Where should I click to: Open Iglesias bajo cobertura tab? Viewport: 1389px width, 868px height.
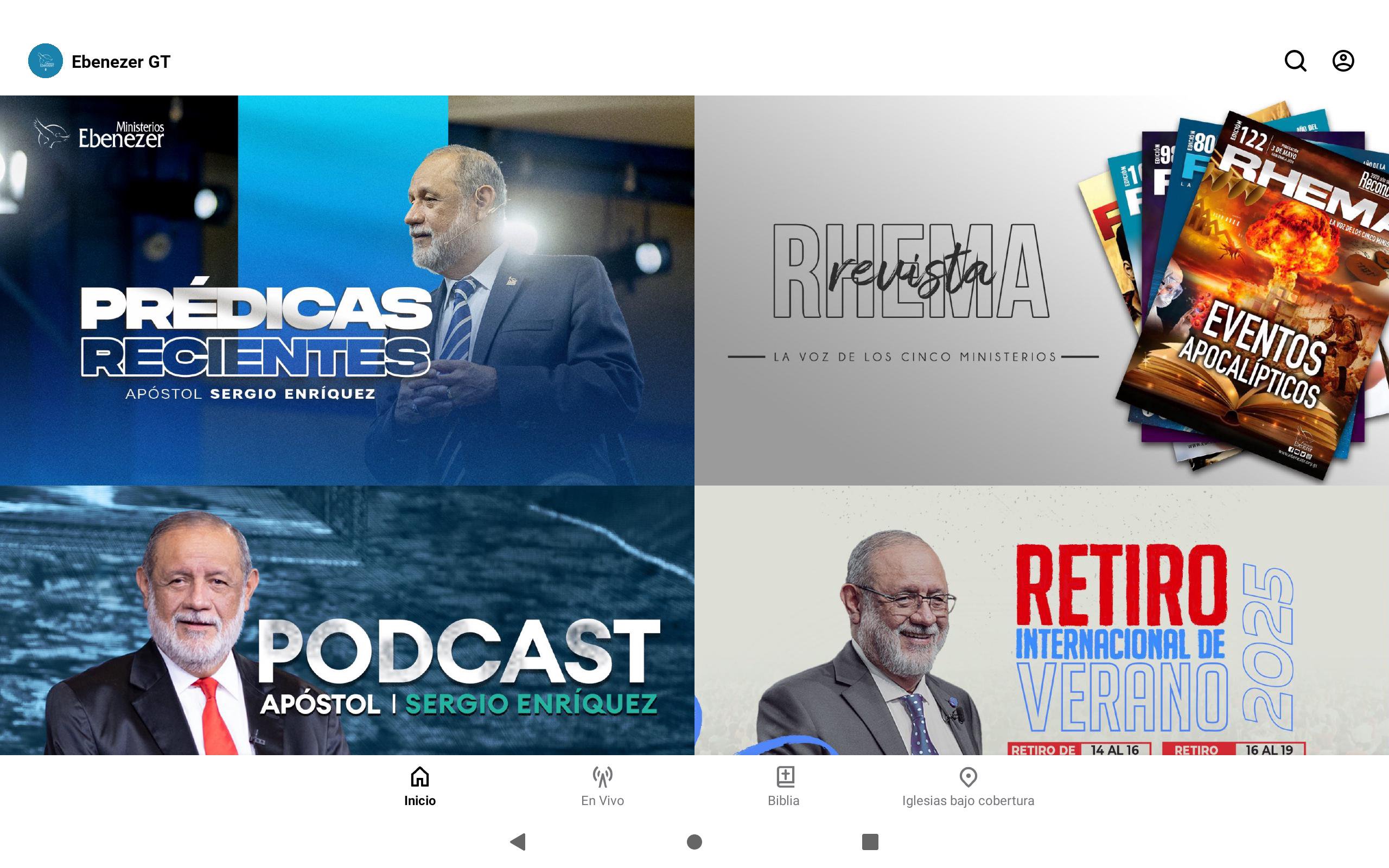coord(968,787)
